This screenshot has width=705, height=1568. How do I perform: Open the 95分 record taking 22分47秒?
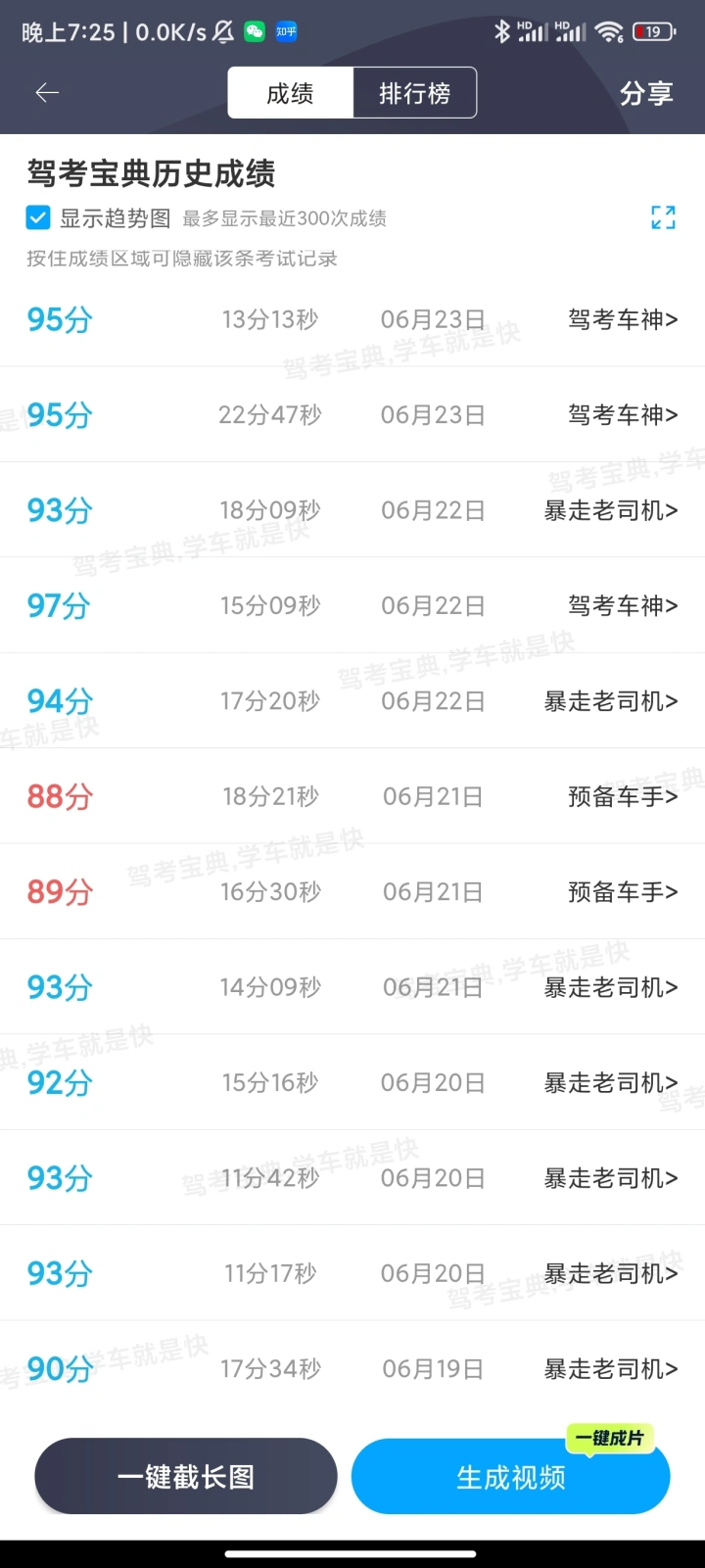coord(352,415)
